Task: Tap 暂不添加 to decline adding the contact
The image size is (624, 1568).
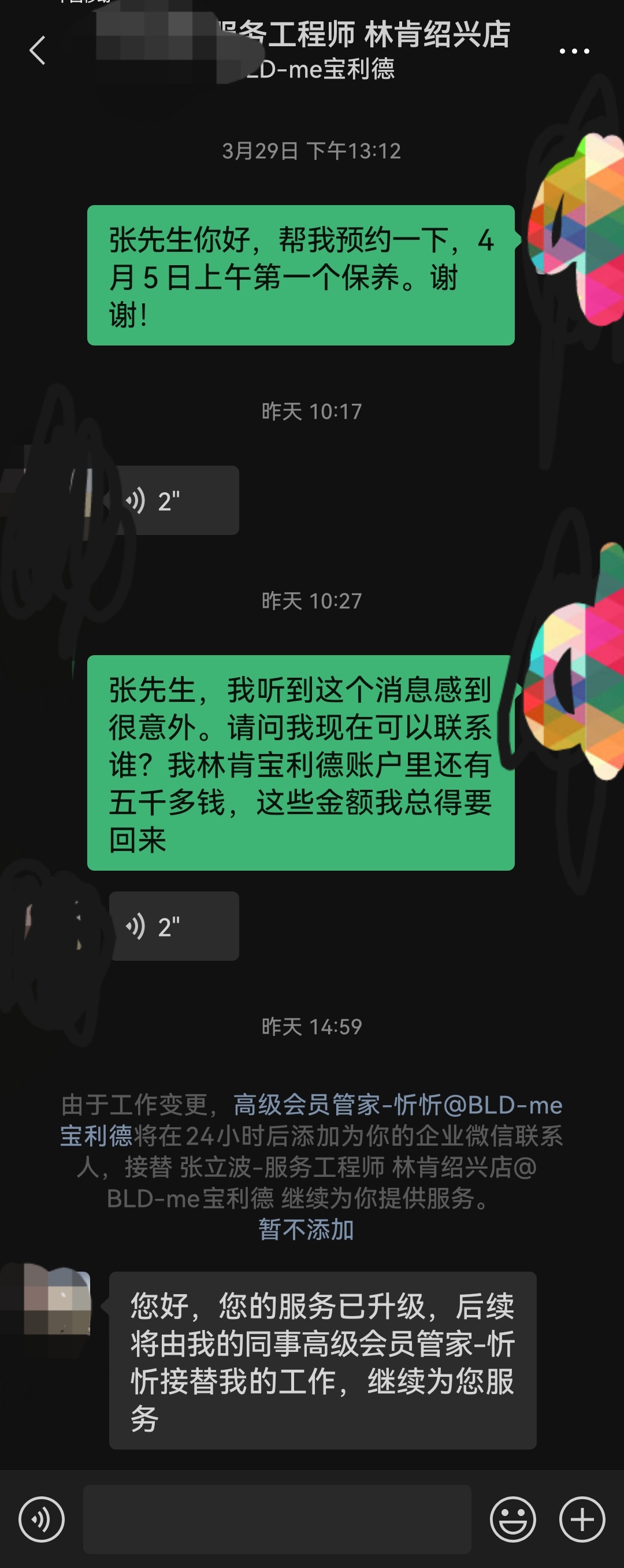Action: [306, 1229]
